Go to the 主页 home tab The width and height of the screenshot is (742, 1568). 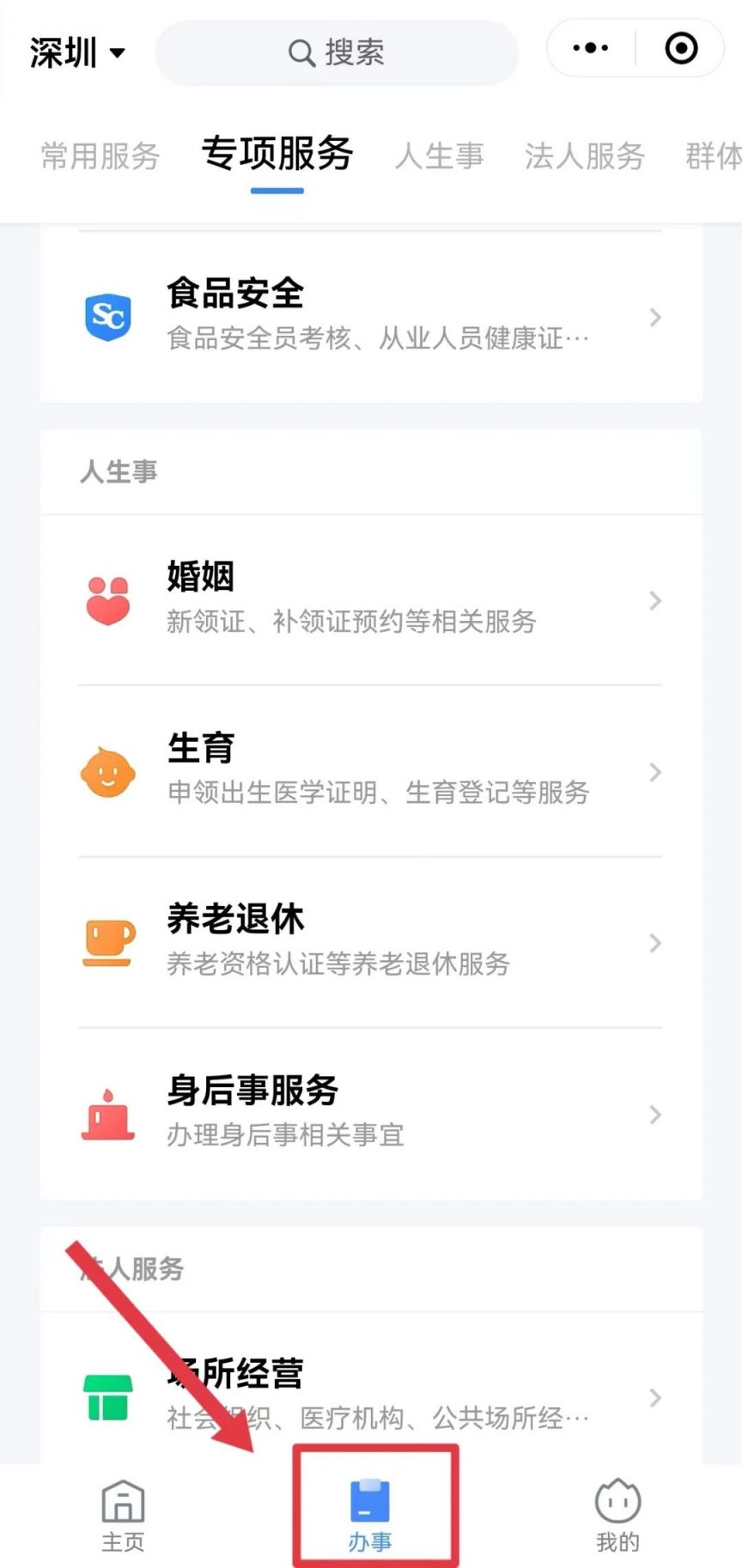click(123, 1516)
